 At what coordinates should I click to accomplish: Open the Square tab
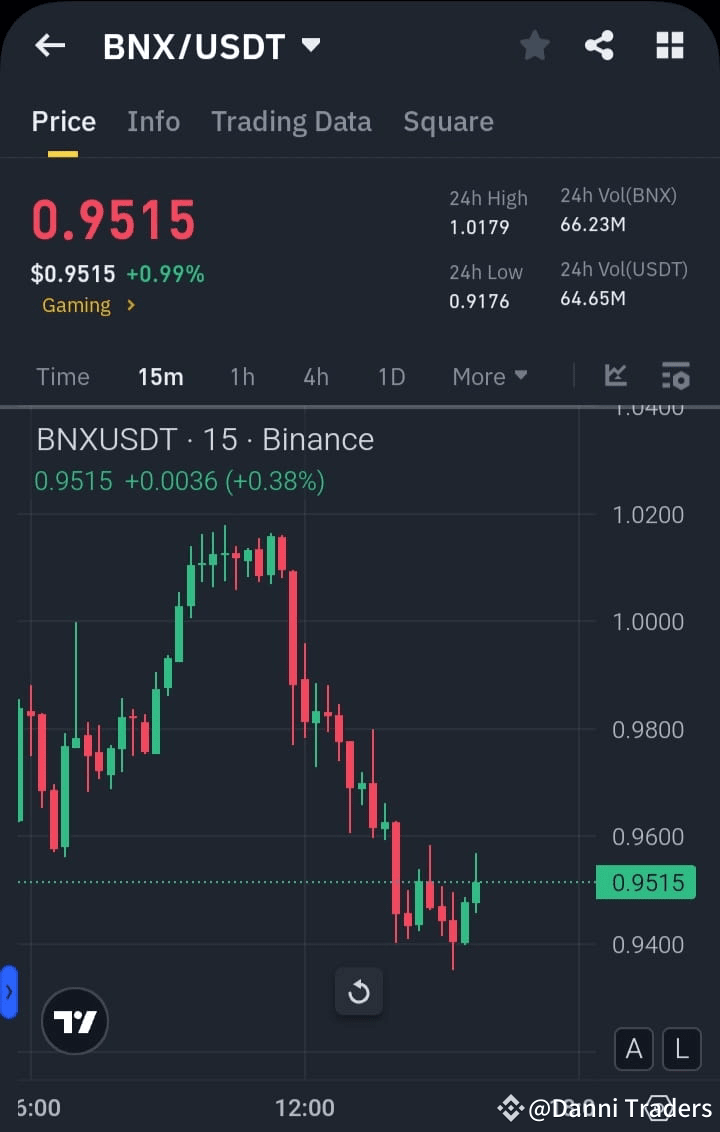coord(448,121)
